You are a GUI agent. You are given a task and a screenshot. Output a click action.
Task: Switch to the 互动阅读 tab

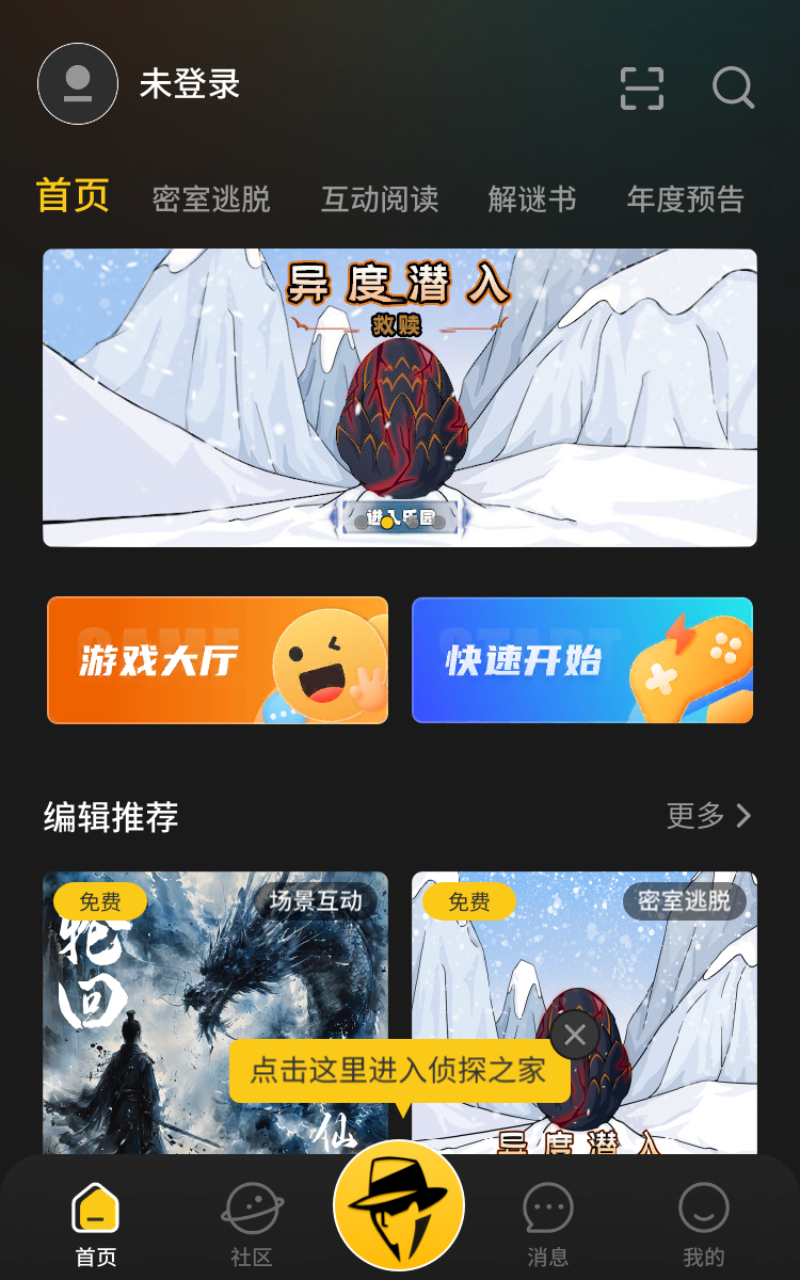[x=380, y=199]
